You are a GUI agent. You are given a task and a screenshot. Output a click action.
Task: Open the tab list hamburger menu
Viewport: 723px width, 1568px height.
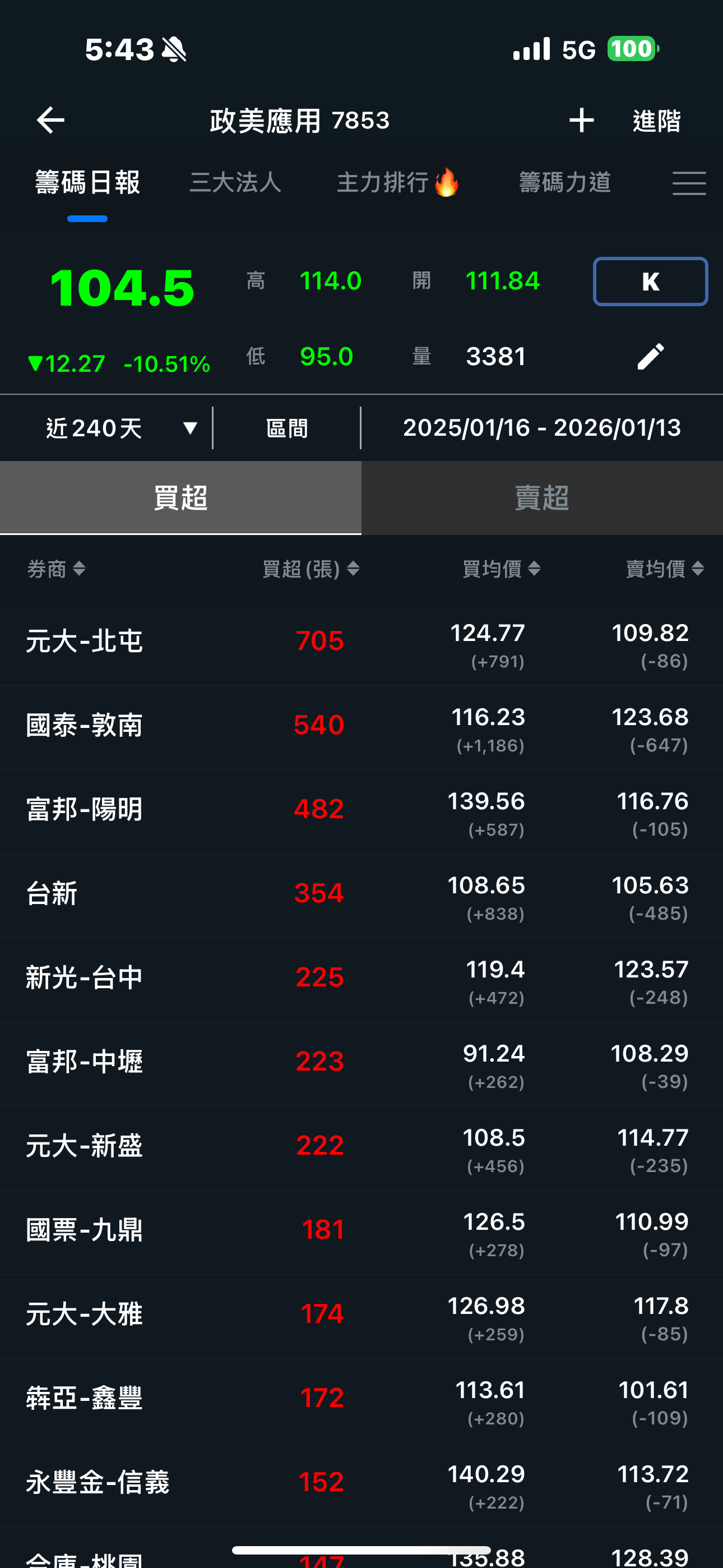coord(689,183)
